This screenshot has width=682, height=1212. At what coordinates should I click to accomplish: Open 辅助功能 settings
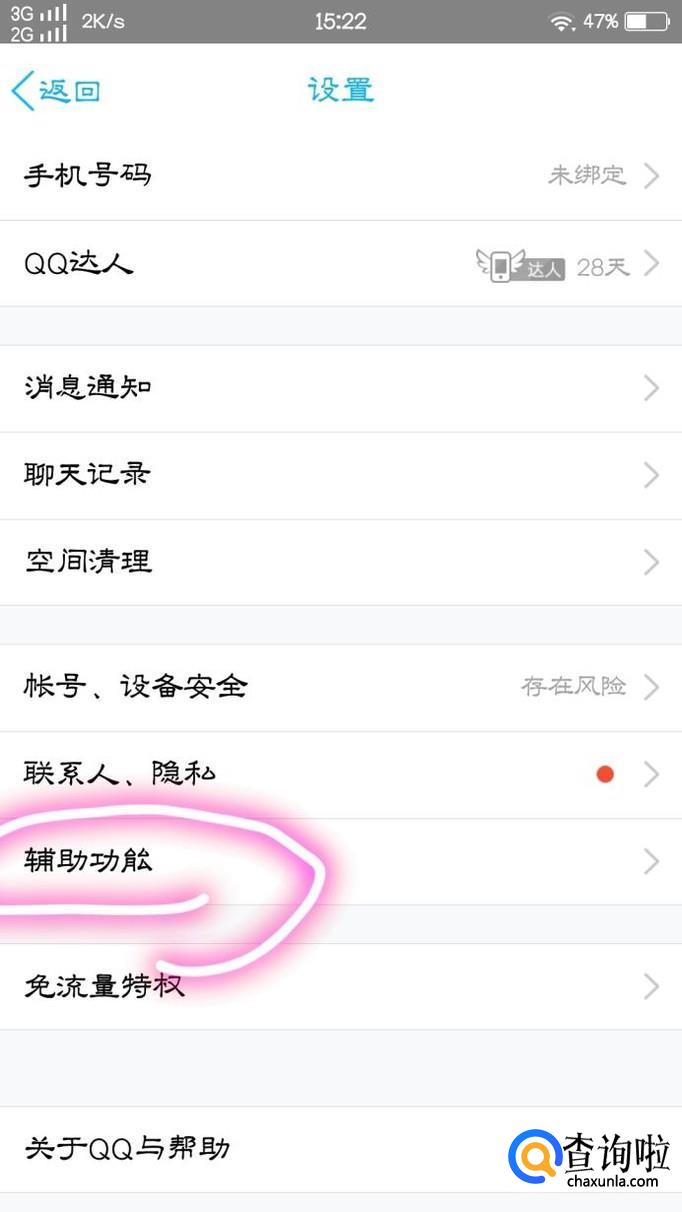pos(340,860)
